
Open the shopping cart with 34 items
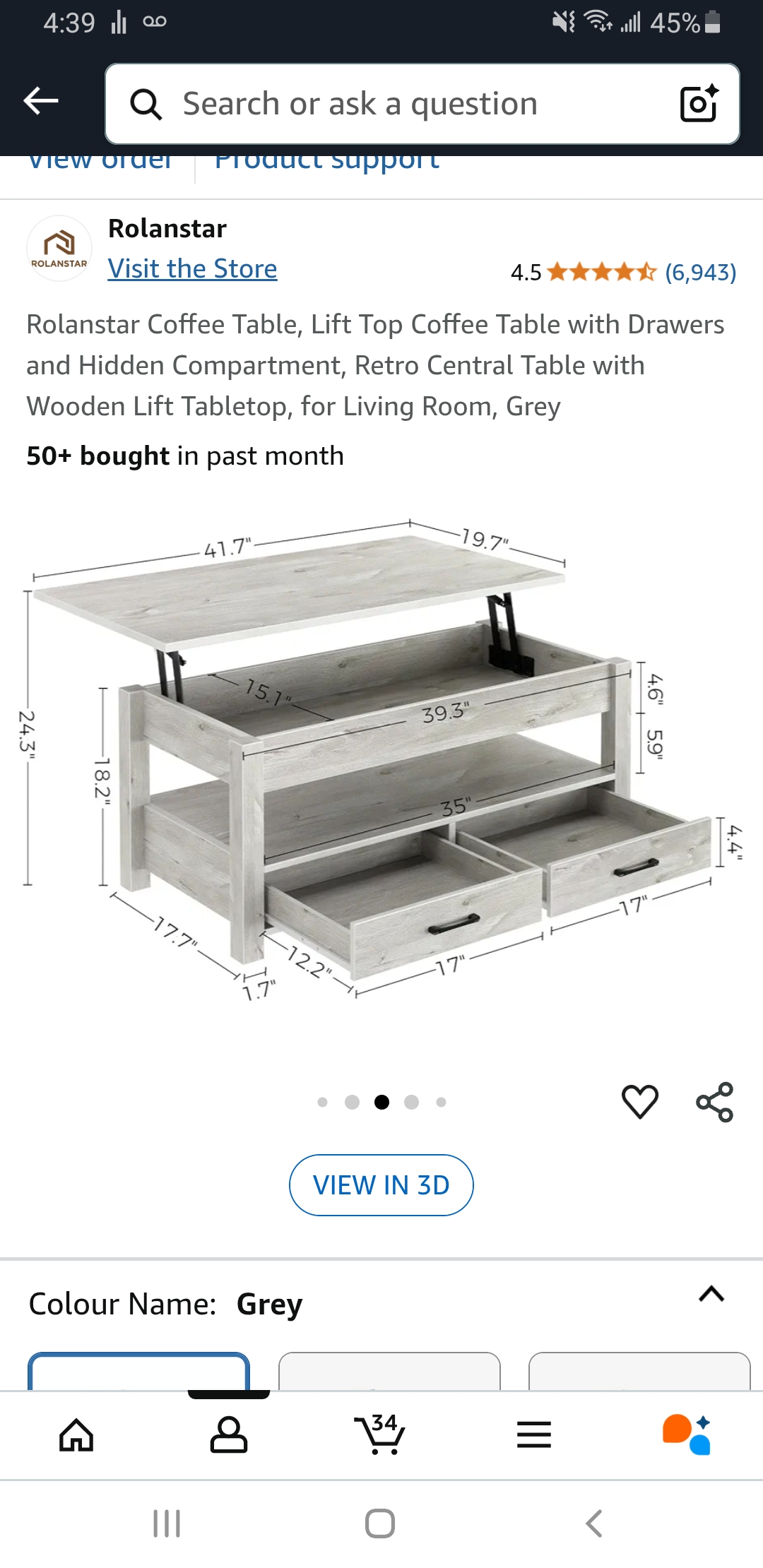[x=379, y=1435]
